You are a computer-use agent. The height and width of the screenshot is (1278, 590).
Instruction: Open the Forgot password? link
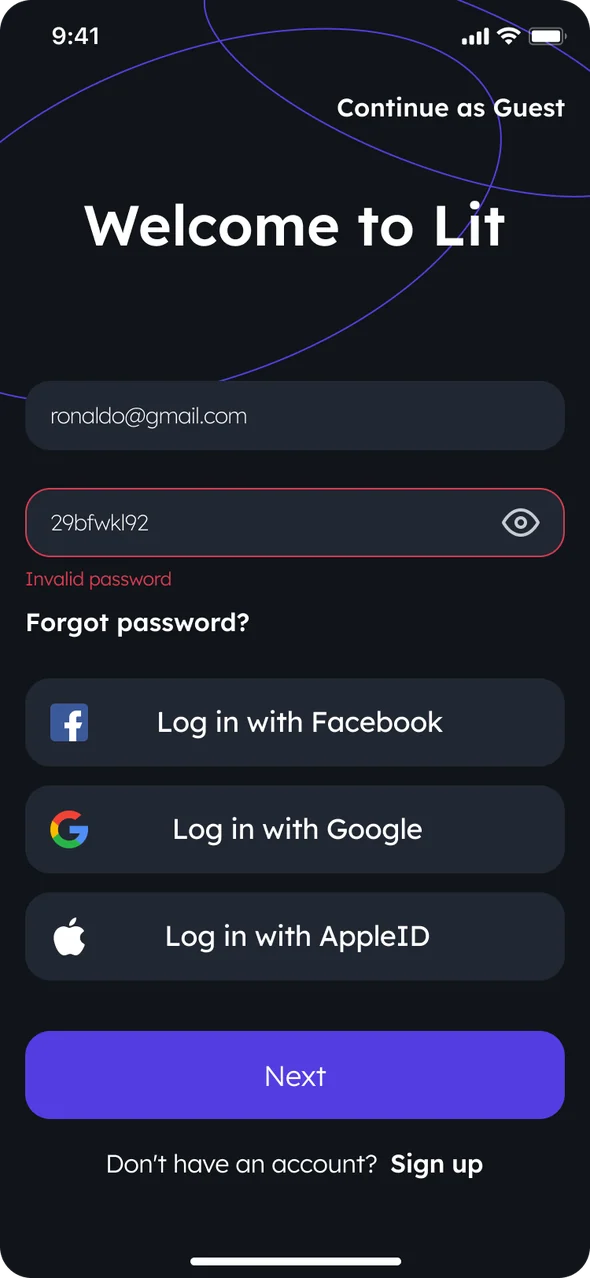coord(137,623)
